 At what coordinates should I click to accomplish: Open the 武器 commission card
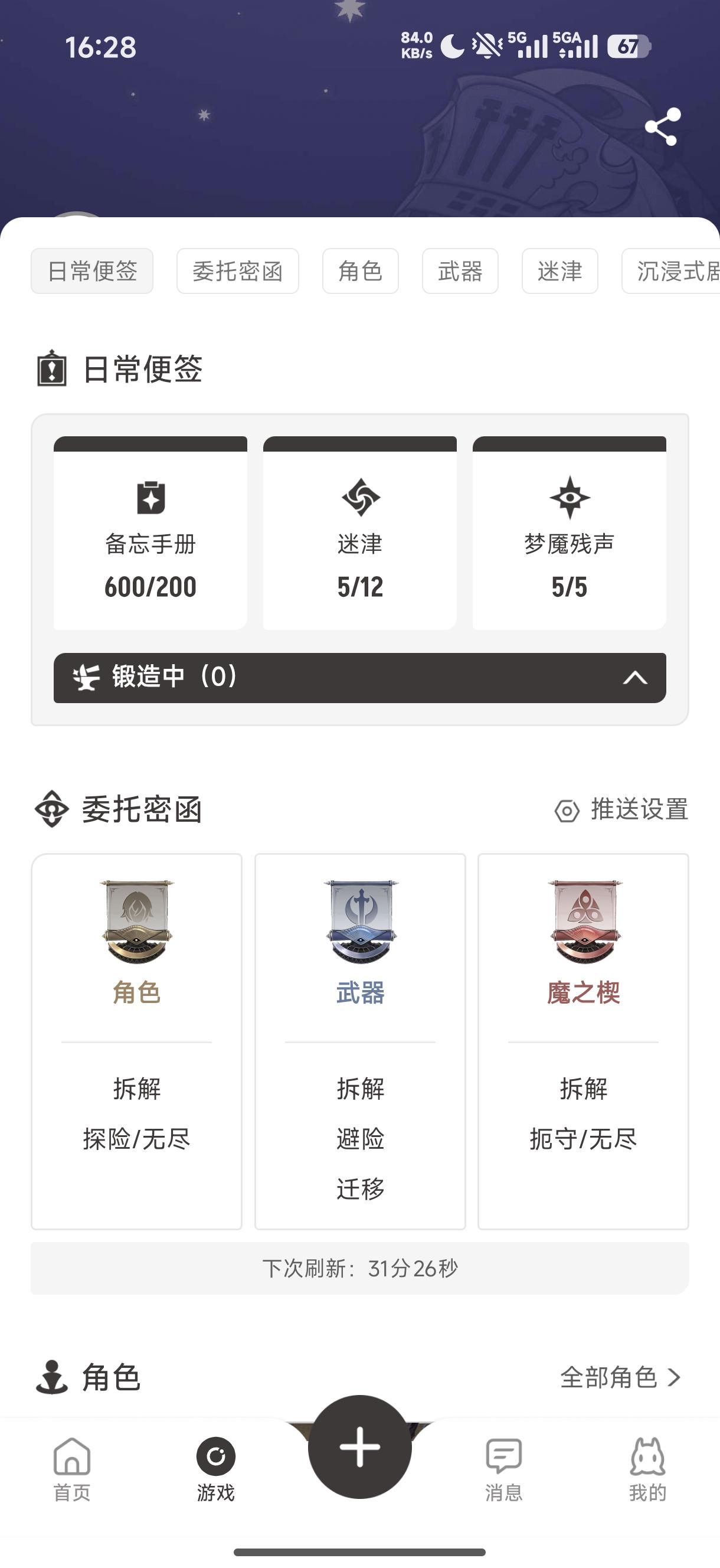pos(359,1041)
